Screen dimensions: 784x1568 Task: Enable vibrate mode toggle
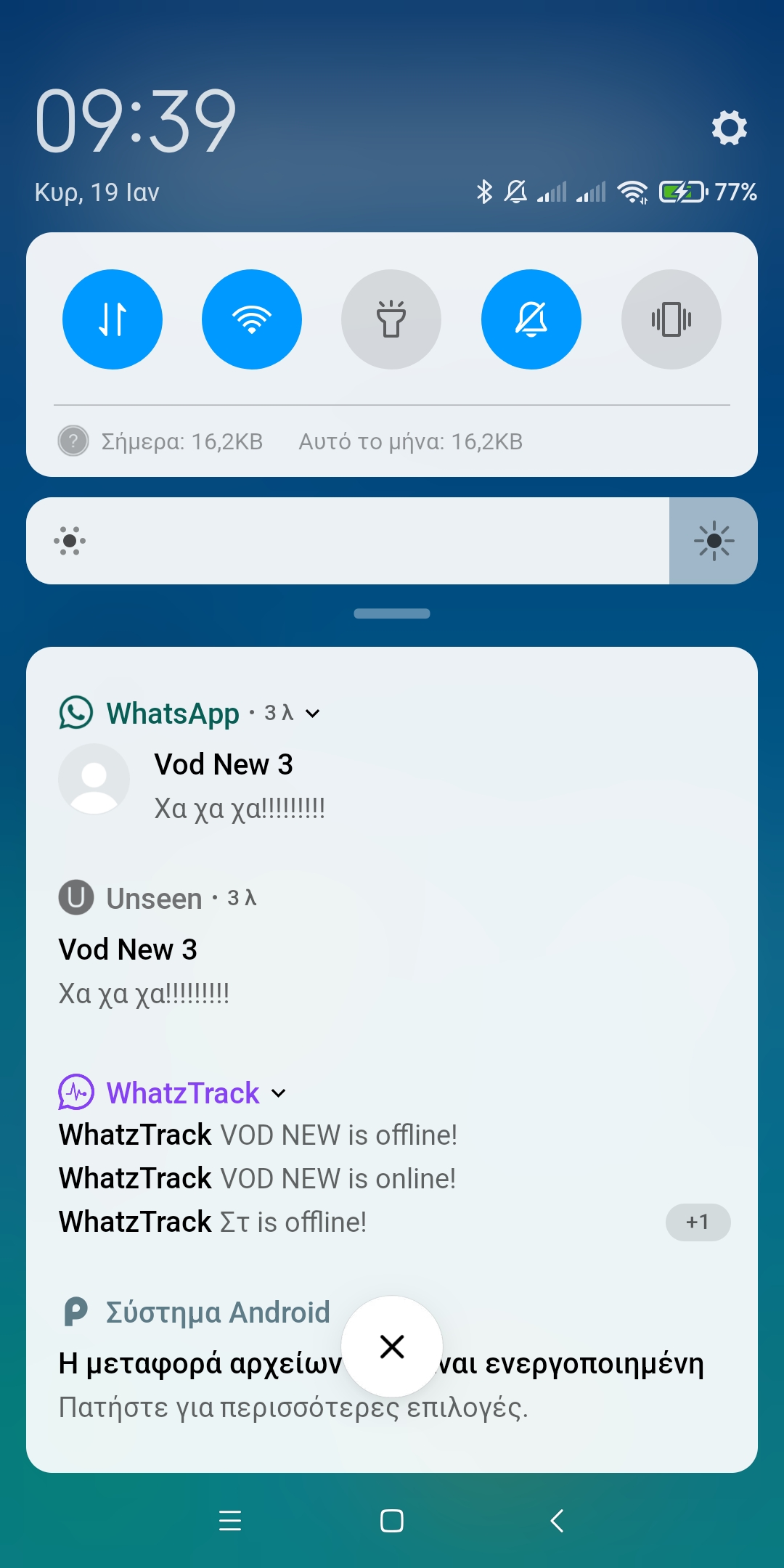(x=671, y=319)
